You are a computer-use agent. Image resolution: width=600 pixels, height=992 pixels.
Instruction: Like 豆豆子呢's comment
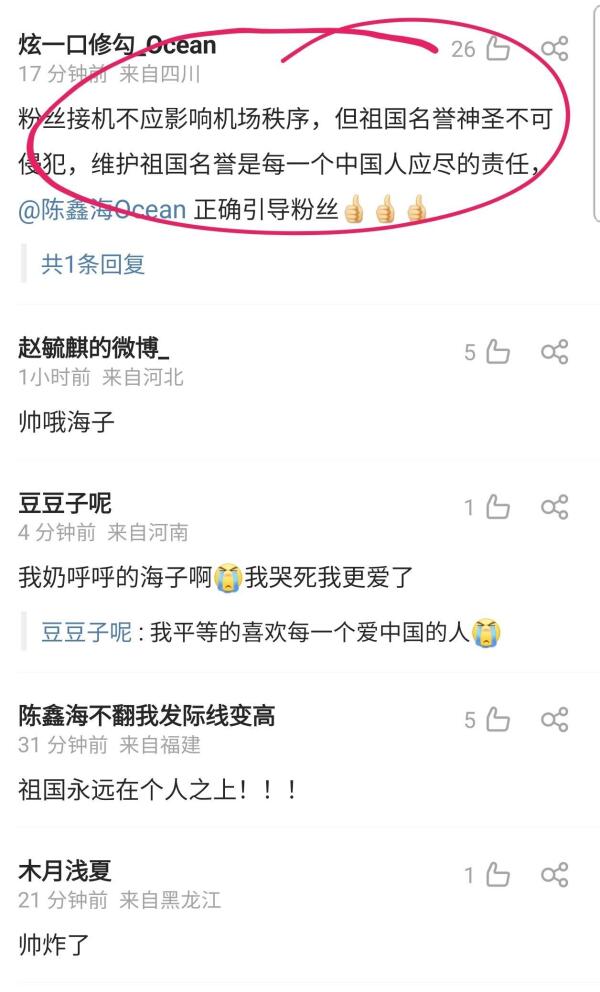click(x=497, y=507)
